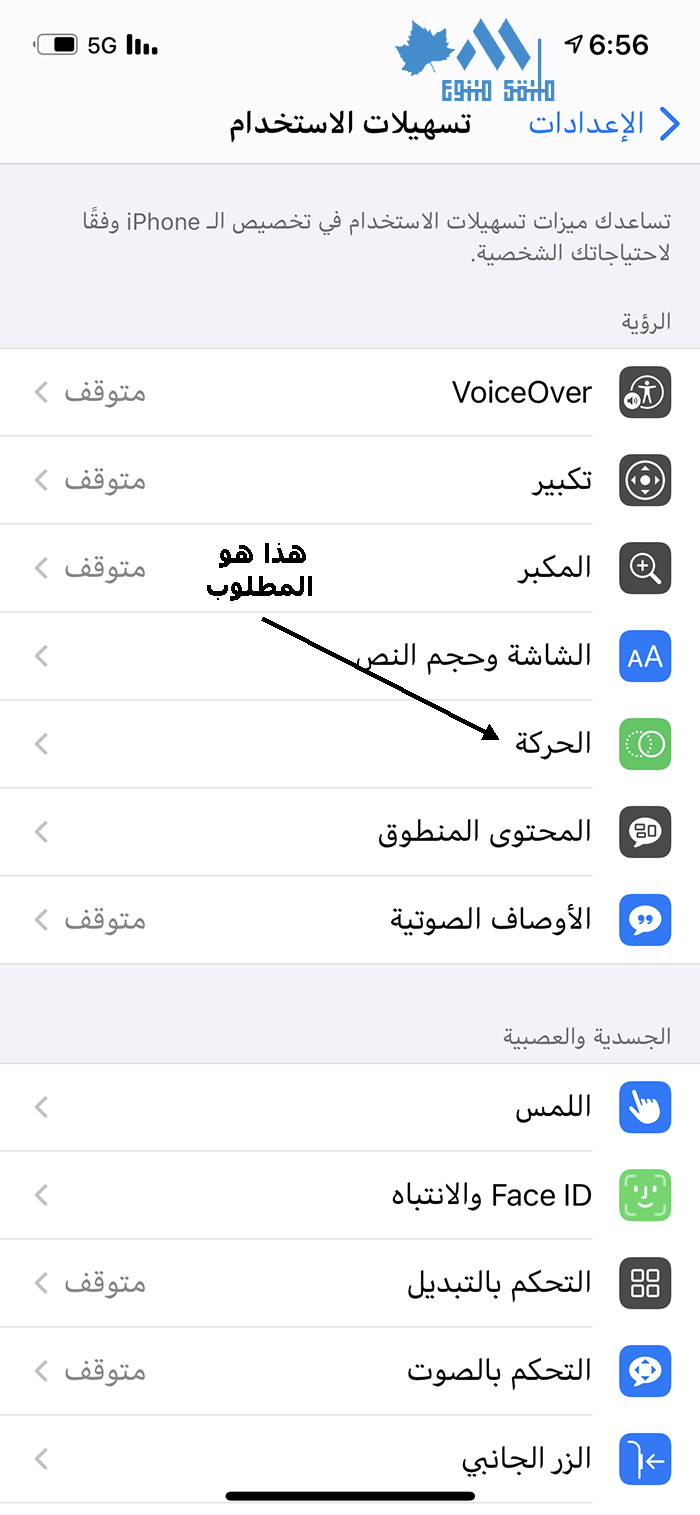The width and height of the screenshot is (700, 1515).
Task: Open التحكم بالتبديل settings
Action: coord(350,1283)
